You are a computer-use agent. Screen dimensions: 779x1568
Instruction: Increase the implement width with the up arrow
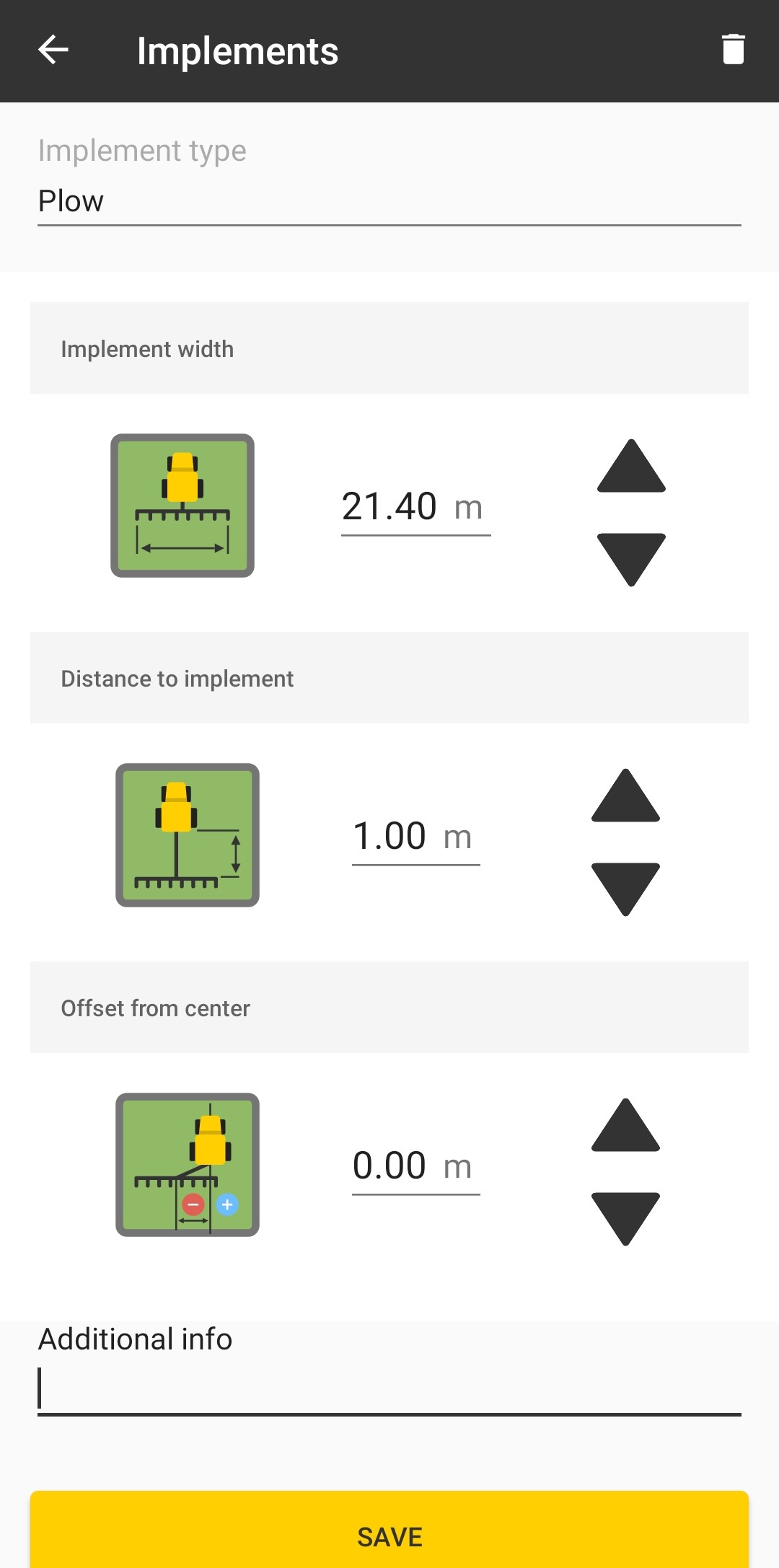tap(631, 467)
